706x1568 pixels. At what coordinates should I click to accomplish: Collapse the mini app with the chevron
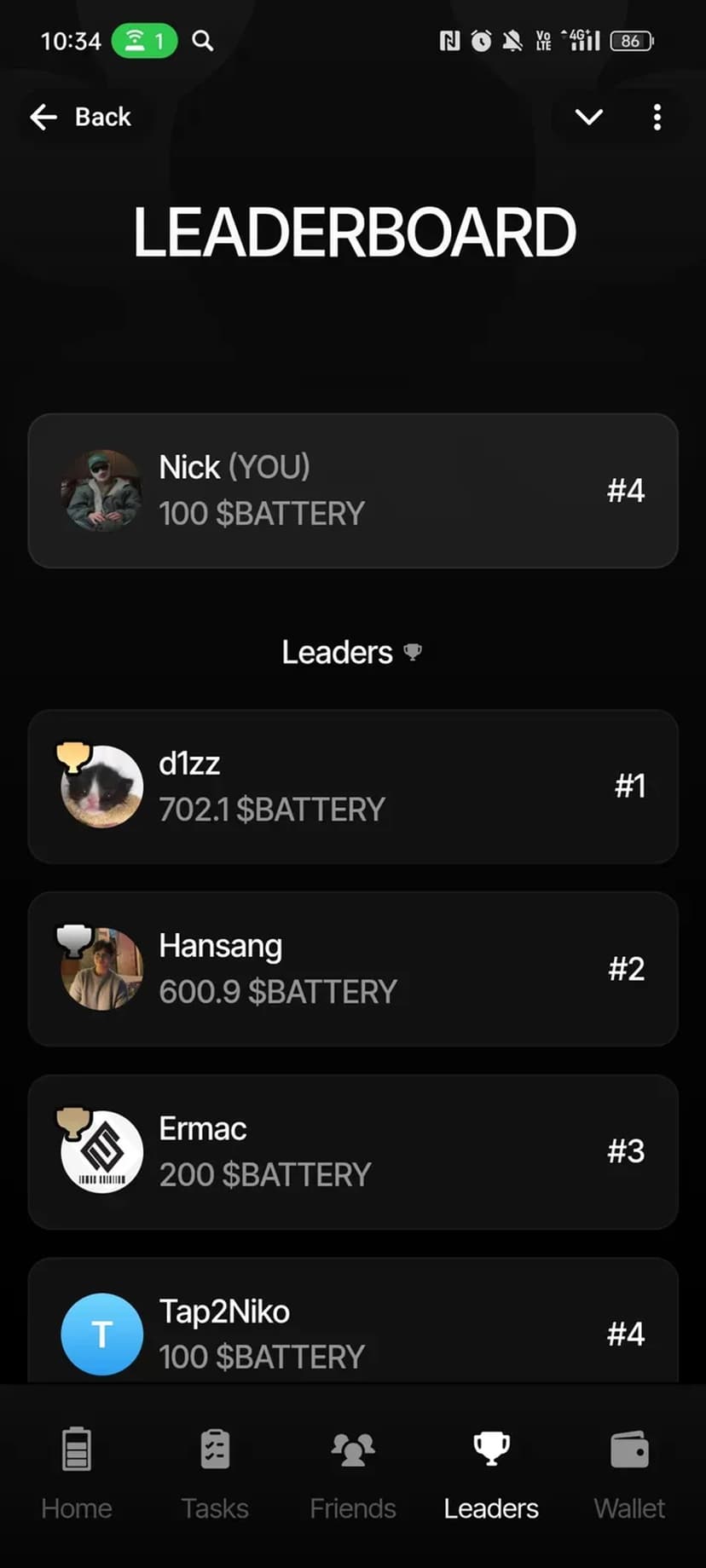(x=589, y=117)
